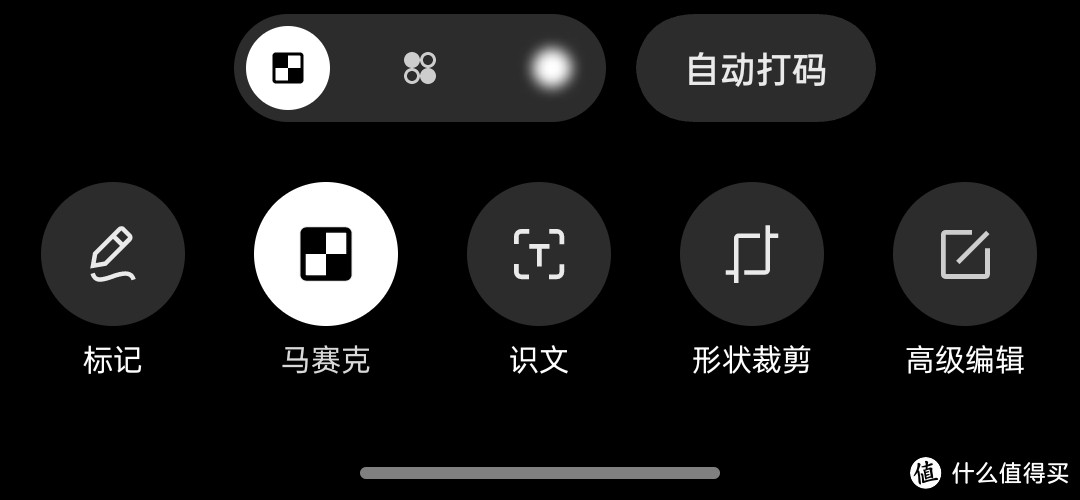Tap the 自动打码 button

pos(756,69)
